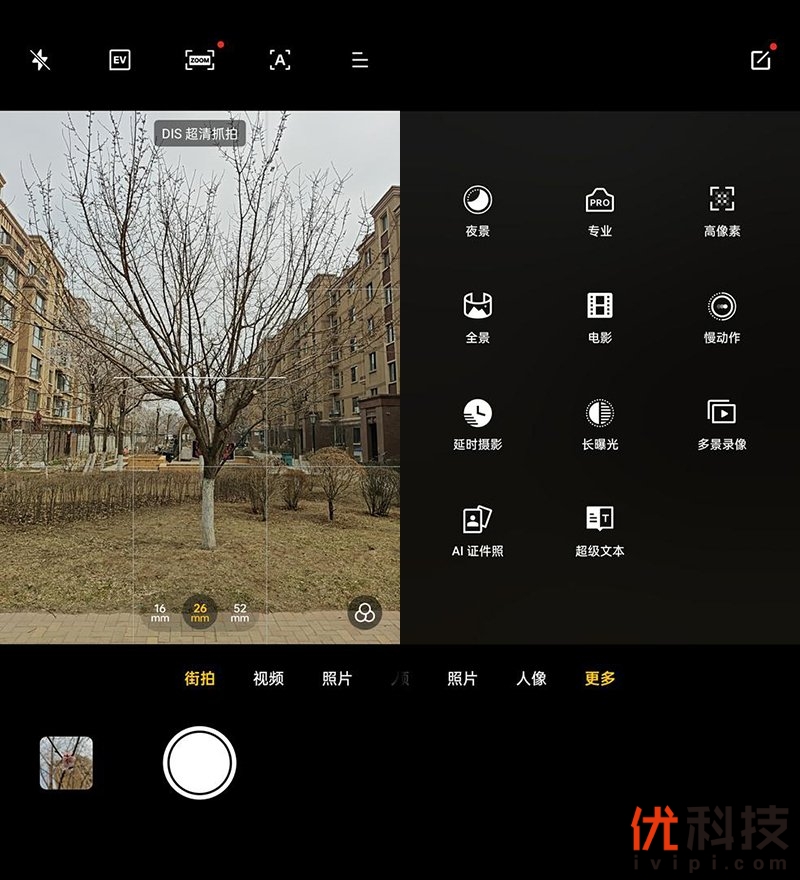Open EV exposure adjustment
Image resolution: width=800 pixels, height=880 pixels.
(120, 60)
